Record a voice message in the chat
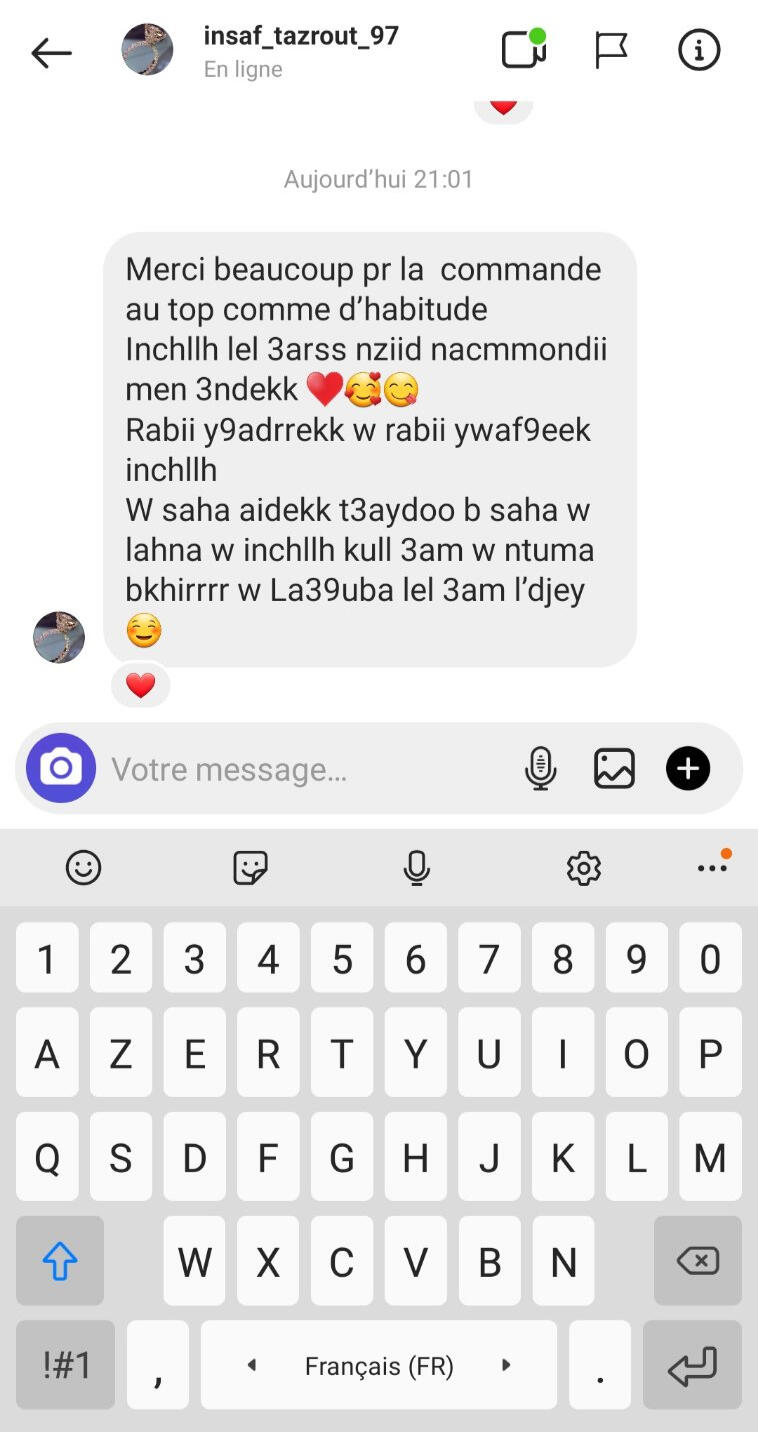 click(x=540, y=769)
